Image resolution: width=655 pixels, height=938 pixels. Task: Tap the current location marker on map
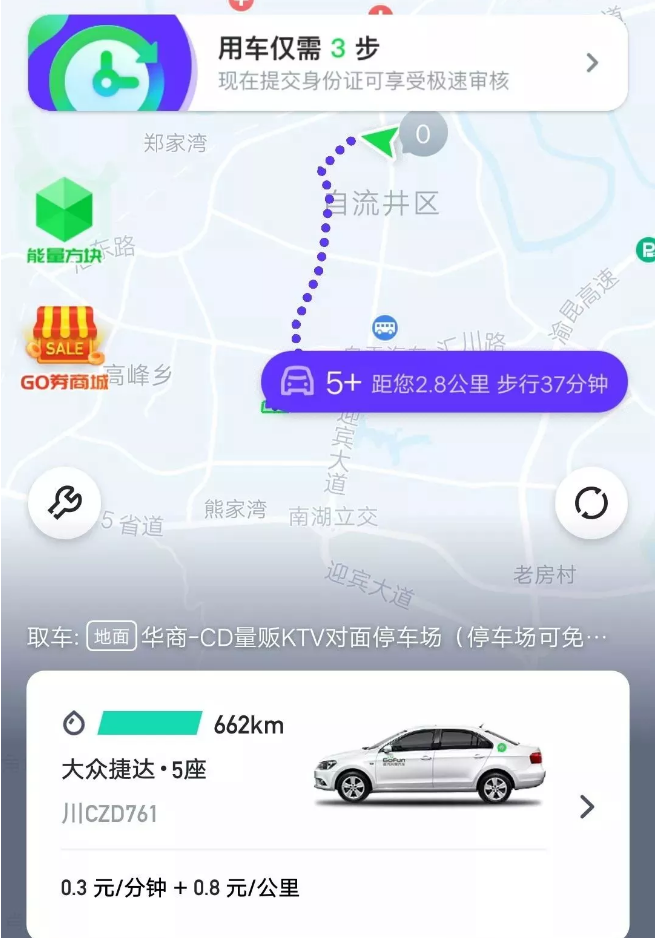(x=380, y=143)
